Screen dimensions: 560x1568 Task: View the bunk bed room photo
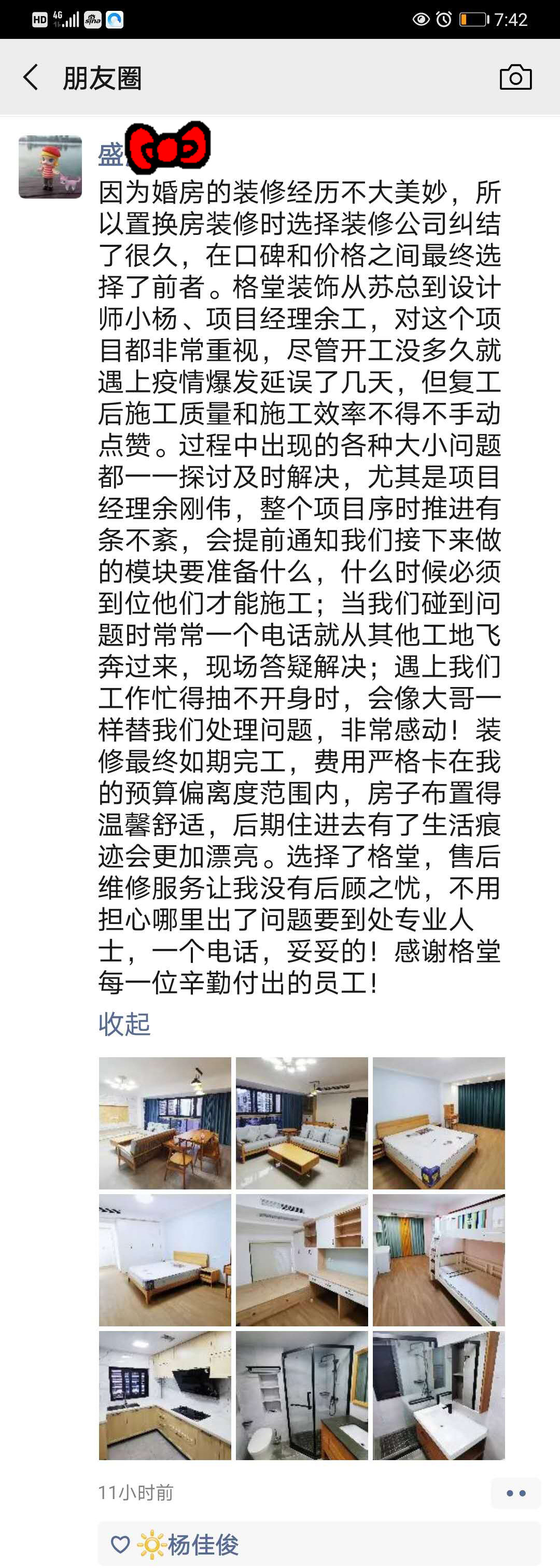(x=438, y=1259)
